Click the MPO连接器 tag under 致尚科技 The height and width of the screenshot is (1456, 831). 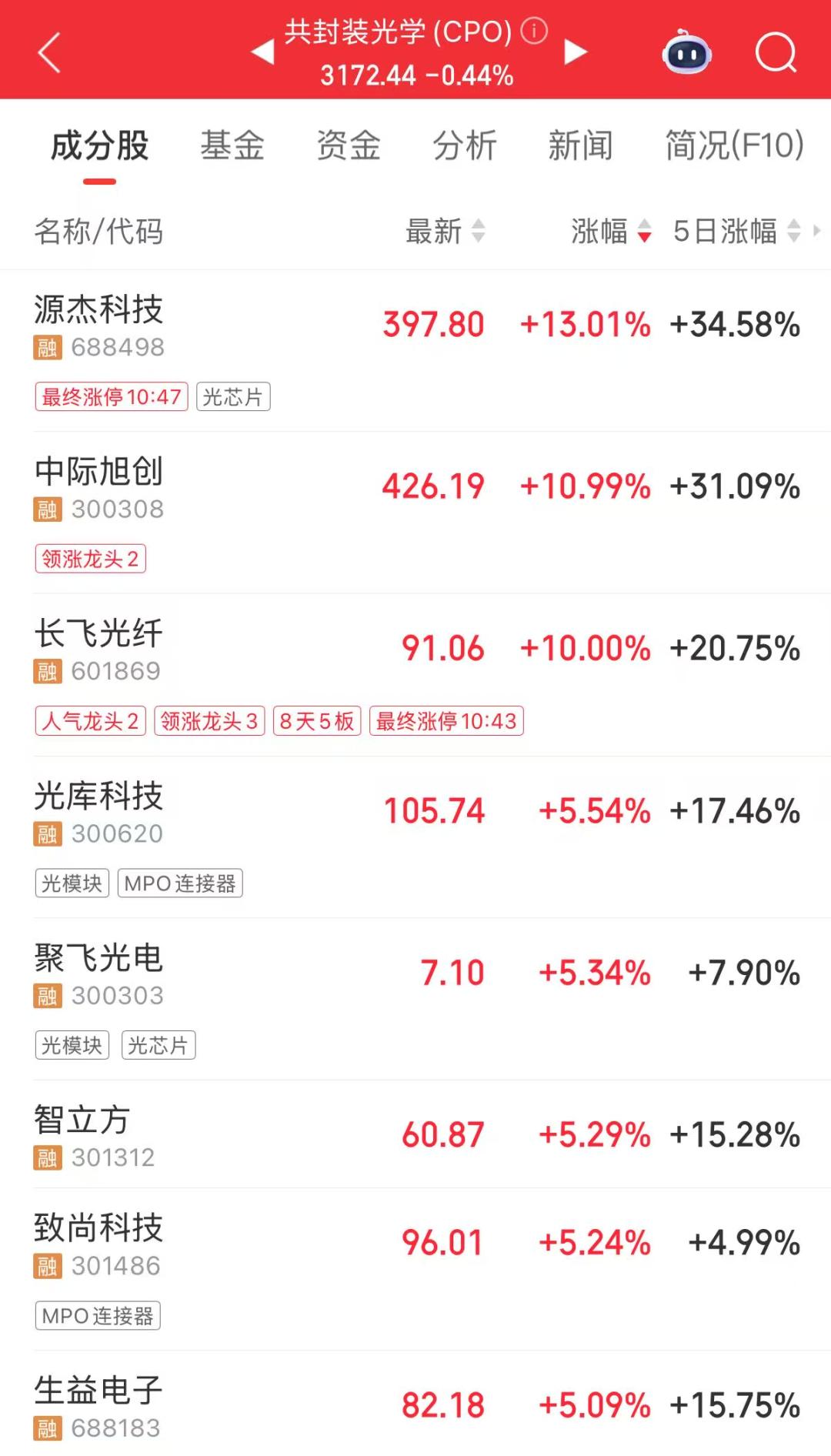point(98,1316)
